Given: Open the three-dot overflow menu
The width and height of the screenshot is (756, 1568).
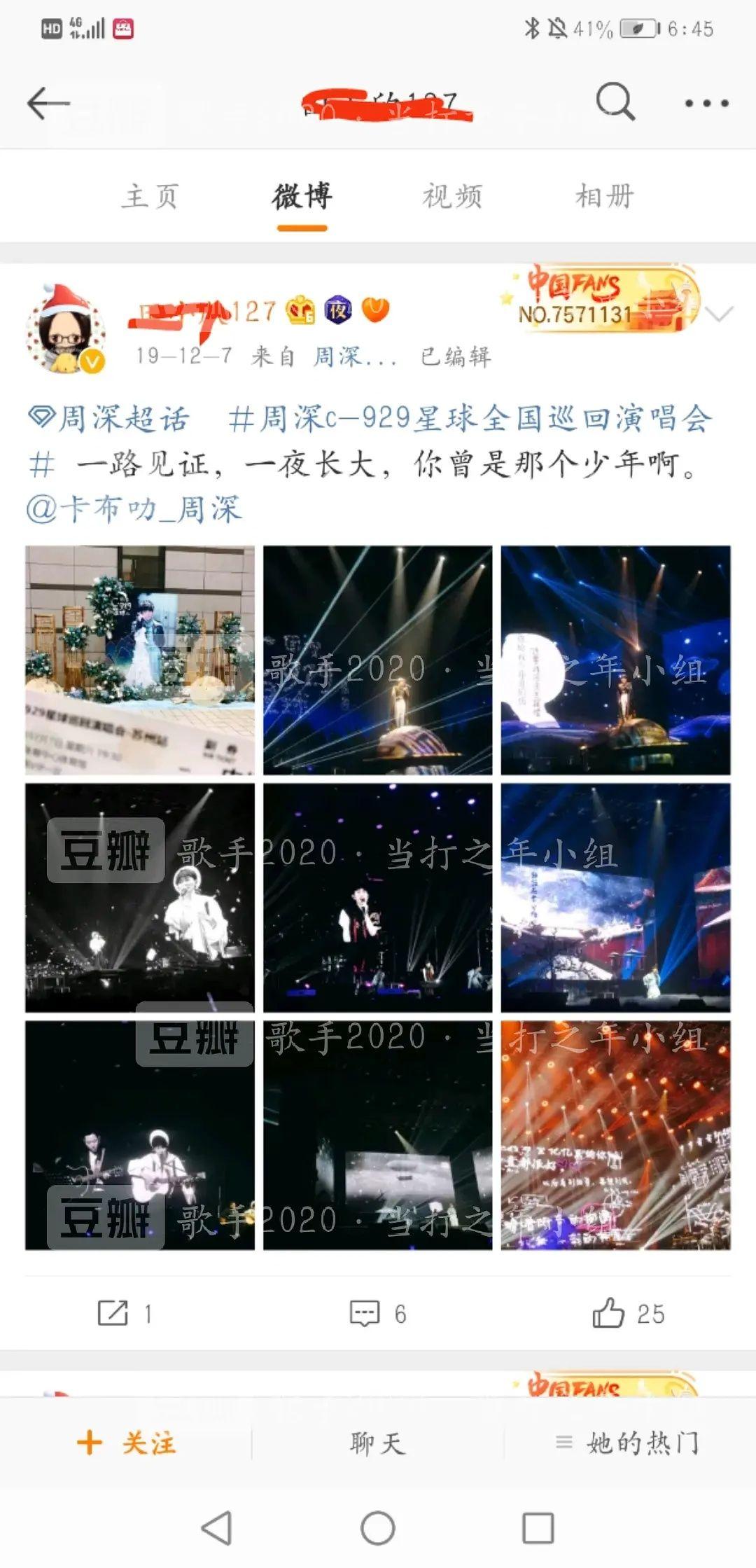Looking at the screenshot, I should coord(706,104).
